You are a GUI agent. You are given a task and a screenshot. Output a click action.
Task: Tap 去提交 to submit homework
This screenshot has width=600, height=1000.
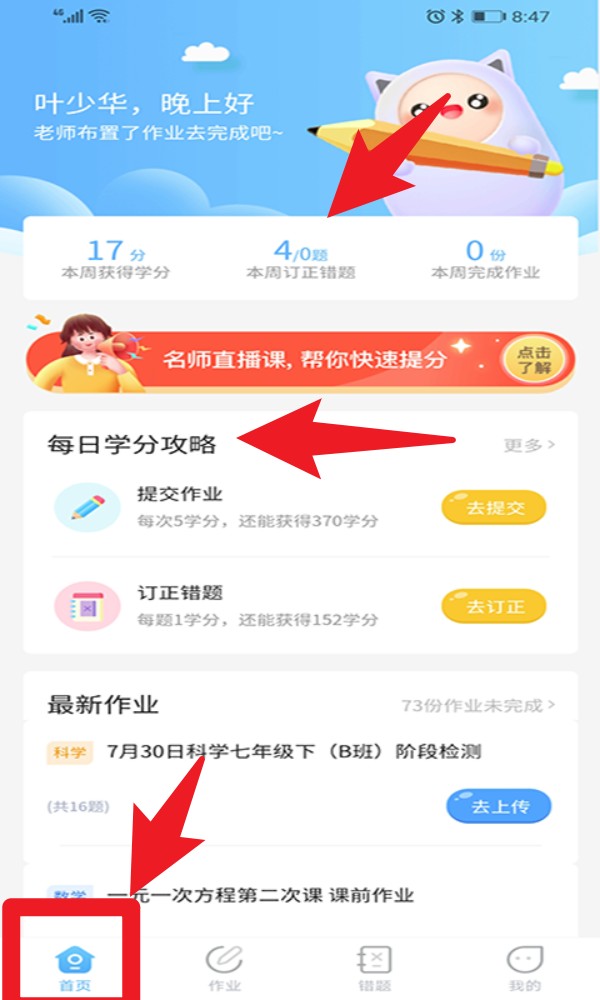(494, 508)
